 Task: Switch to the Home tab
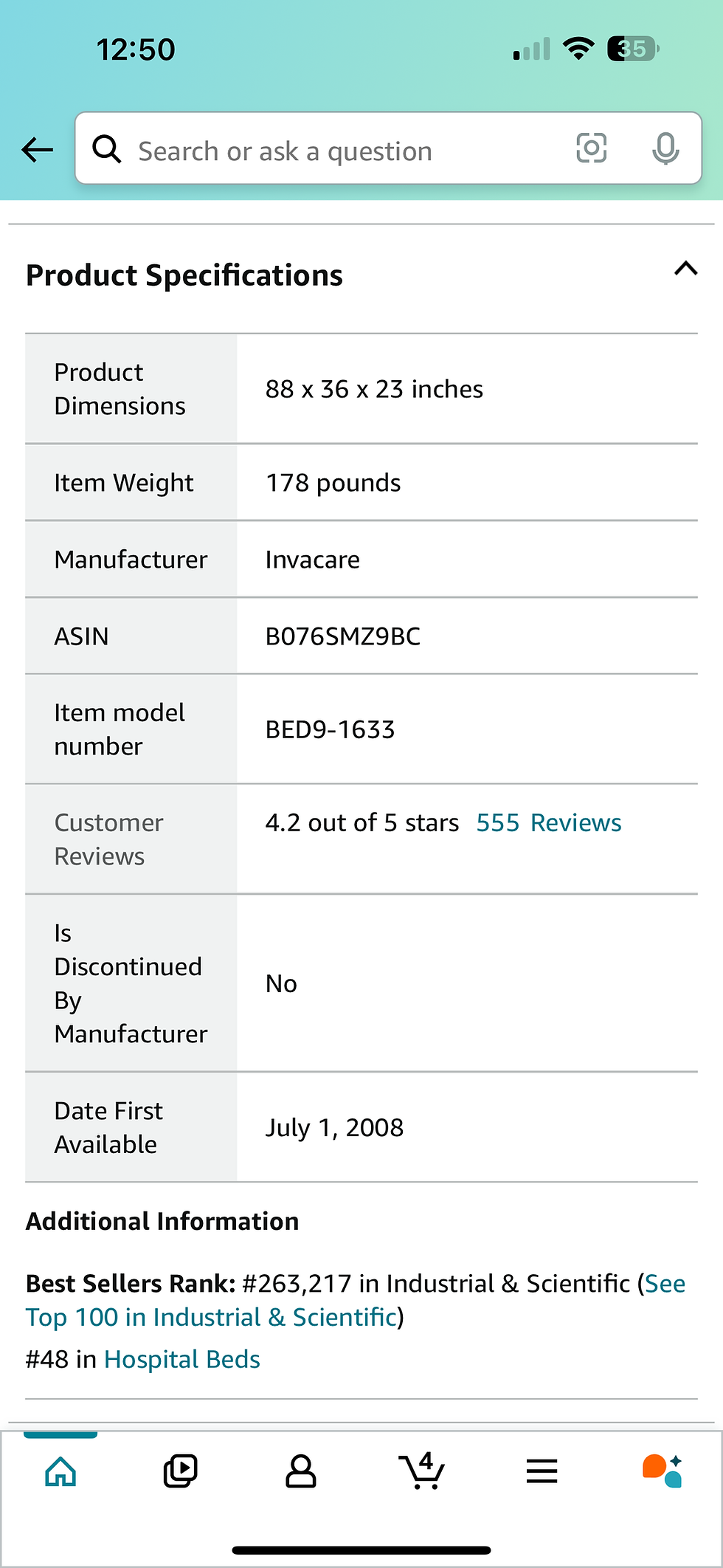pyautogui.click(x=60, y=1471)
